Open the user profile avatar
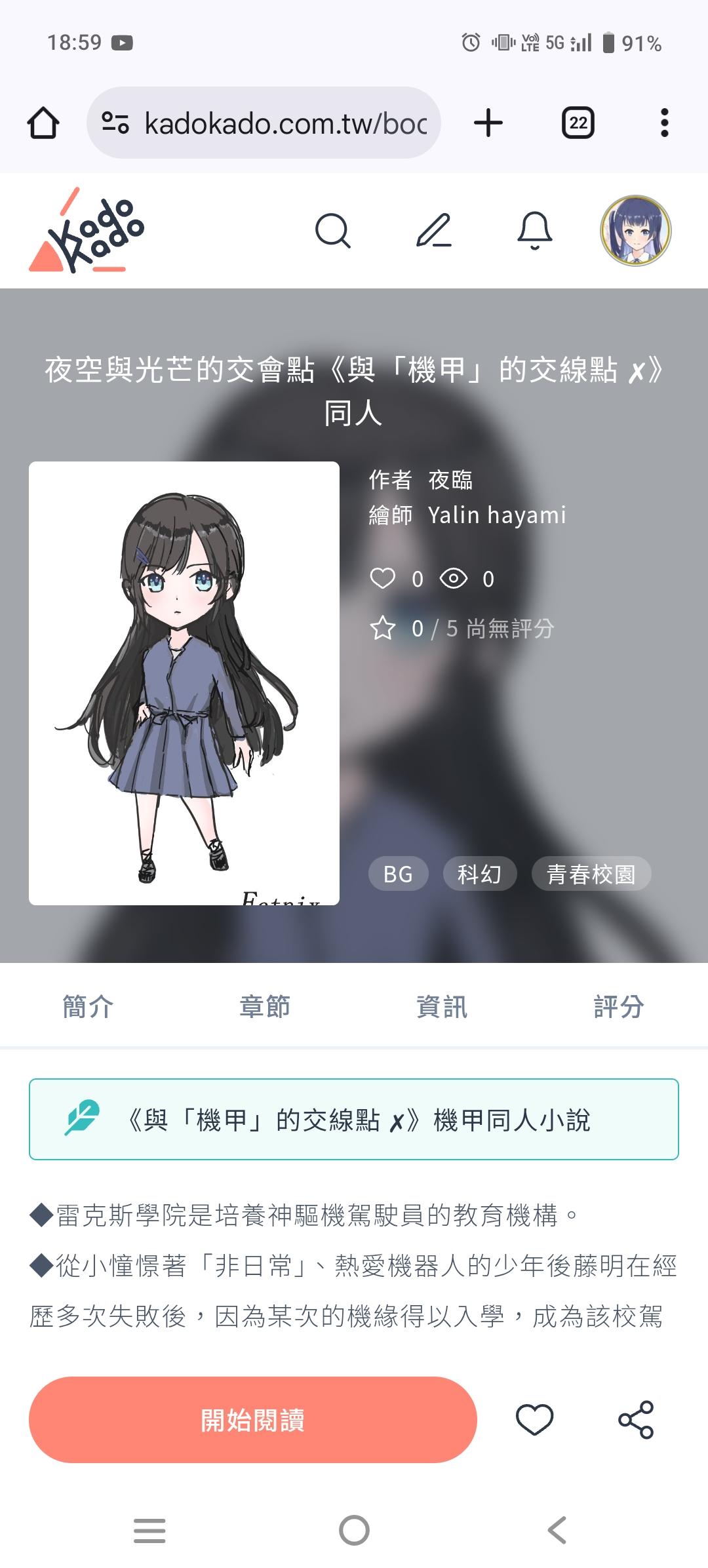The height and width of the screenshot is (1568, 708). 635,231
